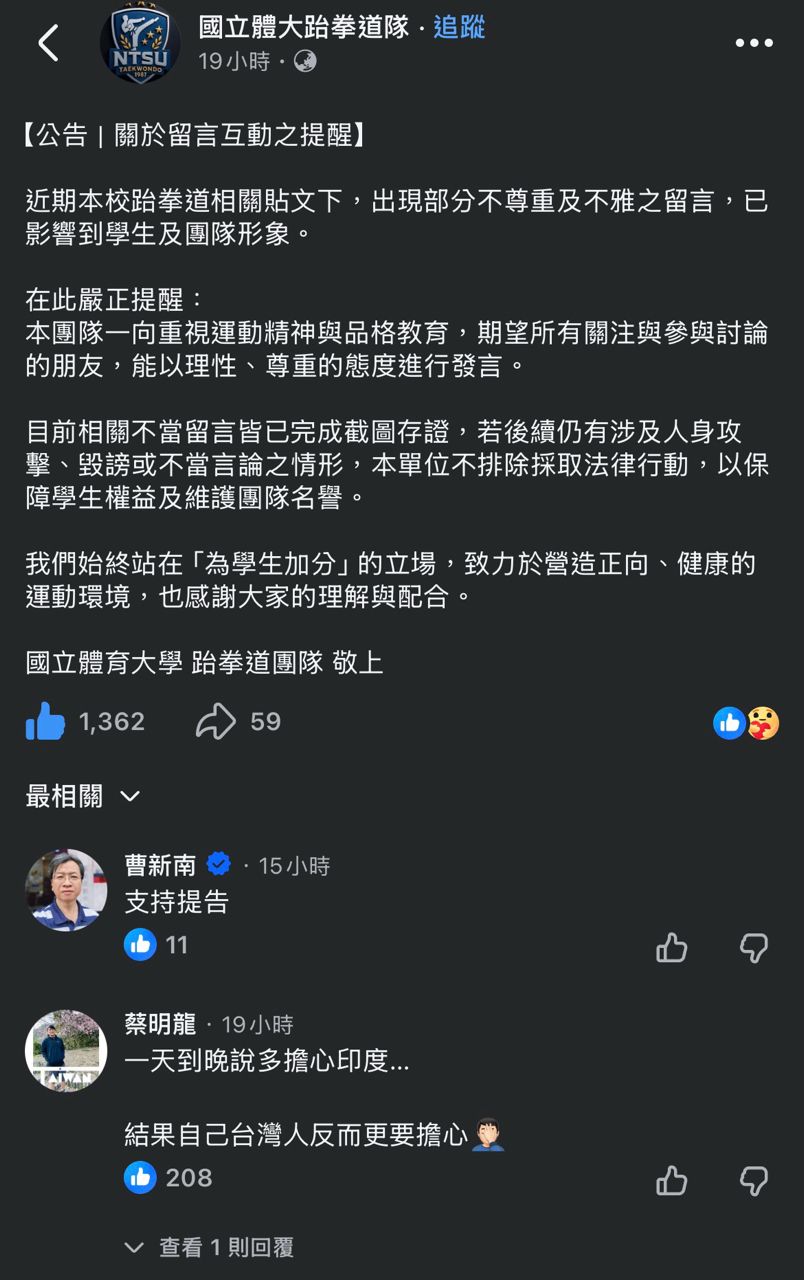Downvote 蔡明龍's comment
Image resolution: width=804 pixels, height=1280 pixels.
[754, 1181]
